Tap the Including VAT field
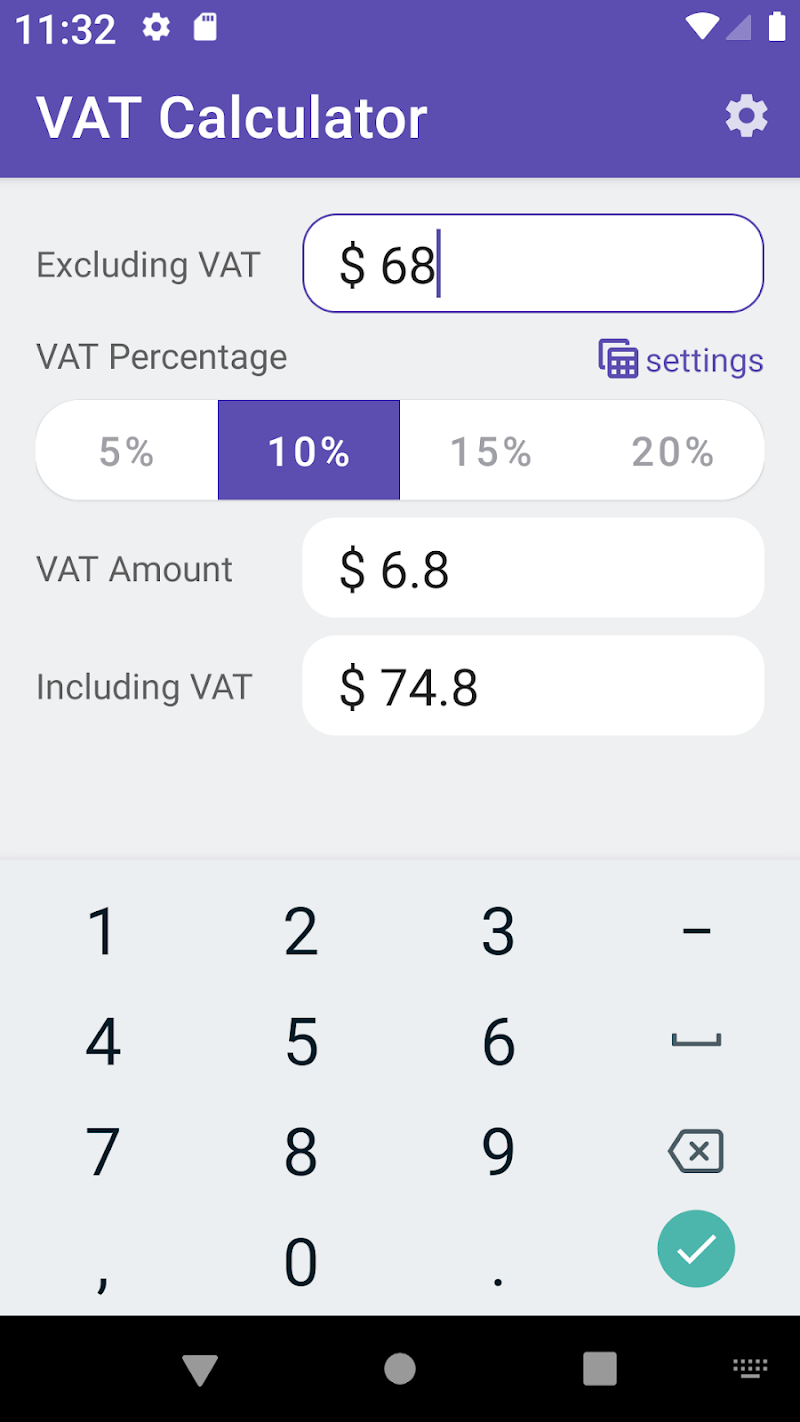 click(533, 686)
